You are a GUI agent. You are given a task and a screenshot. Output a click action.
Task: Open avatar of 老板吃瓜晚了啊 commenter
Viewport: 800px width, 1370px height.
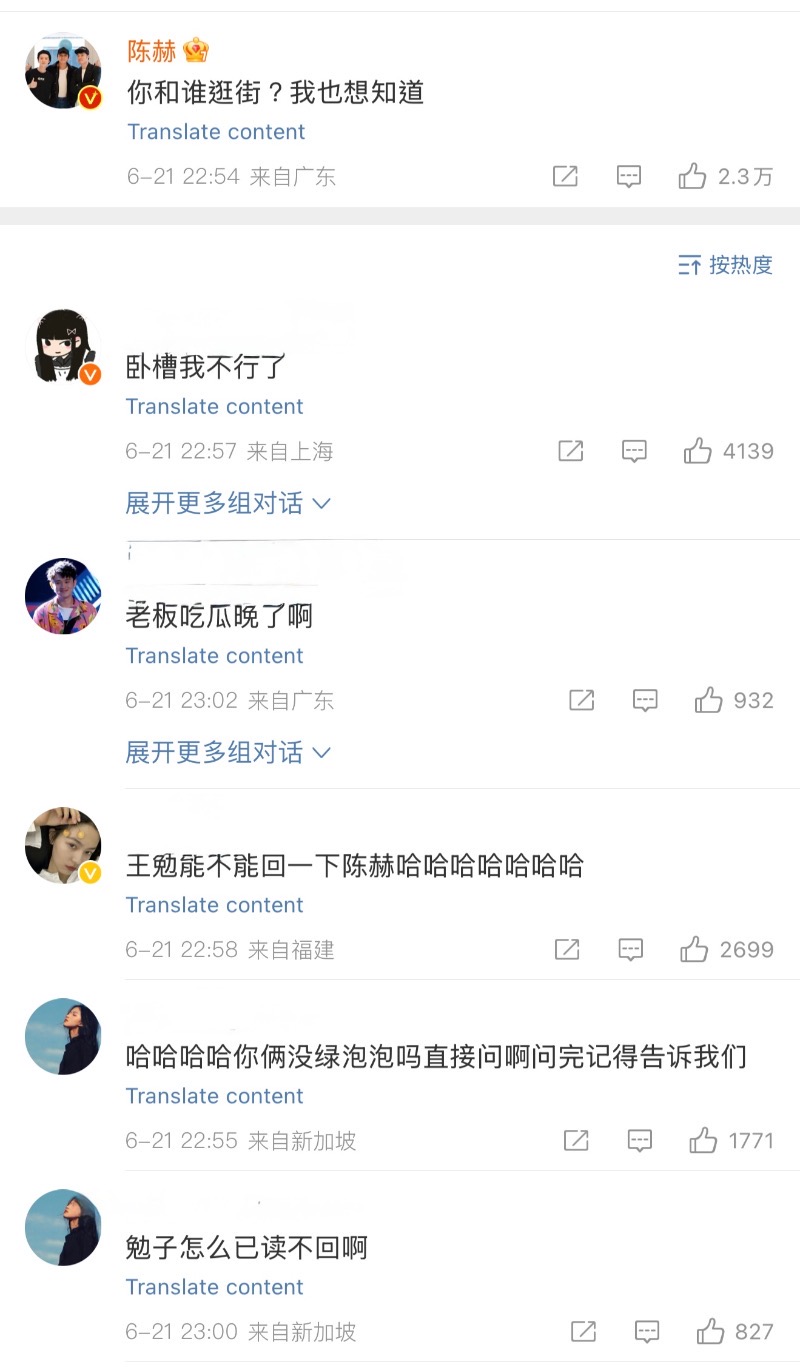(x=63, y=596)
